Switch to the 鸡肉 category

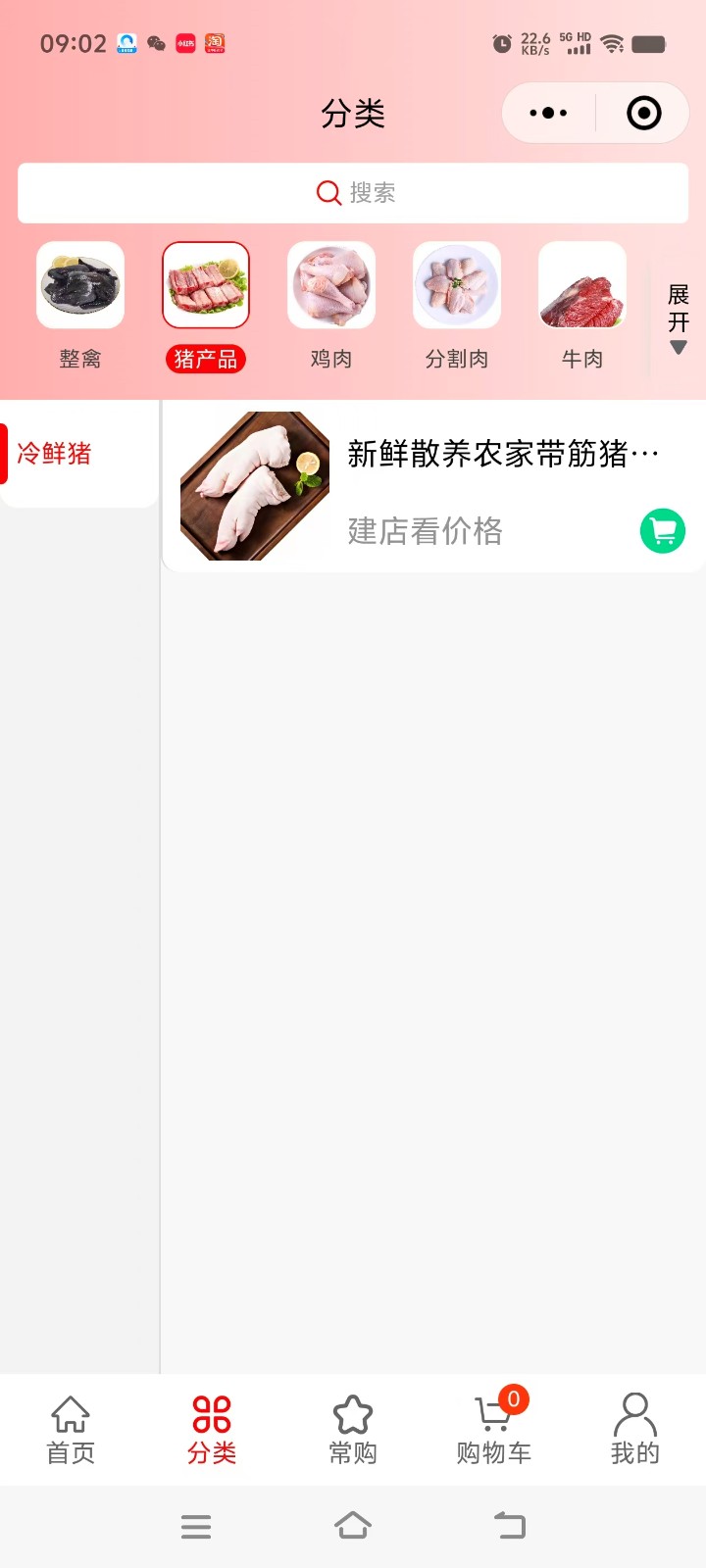click(331, 305)
